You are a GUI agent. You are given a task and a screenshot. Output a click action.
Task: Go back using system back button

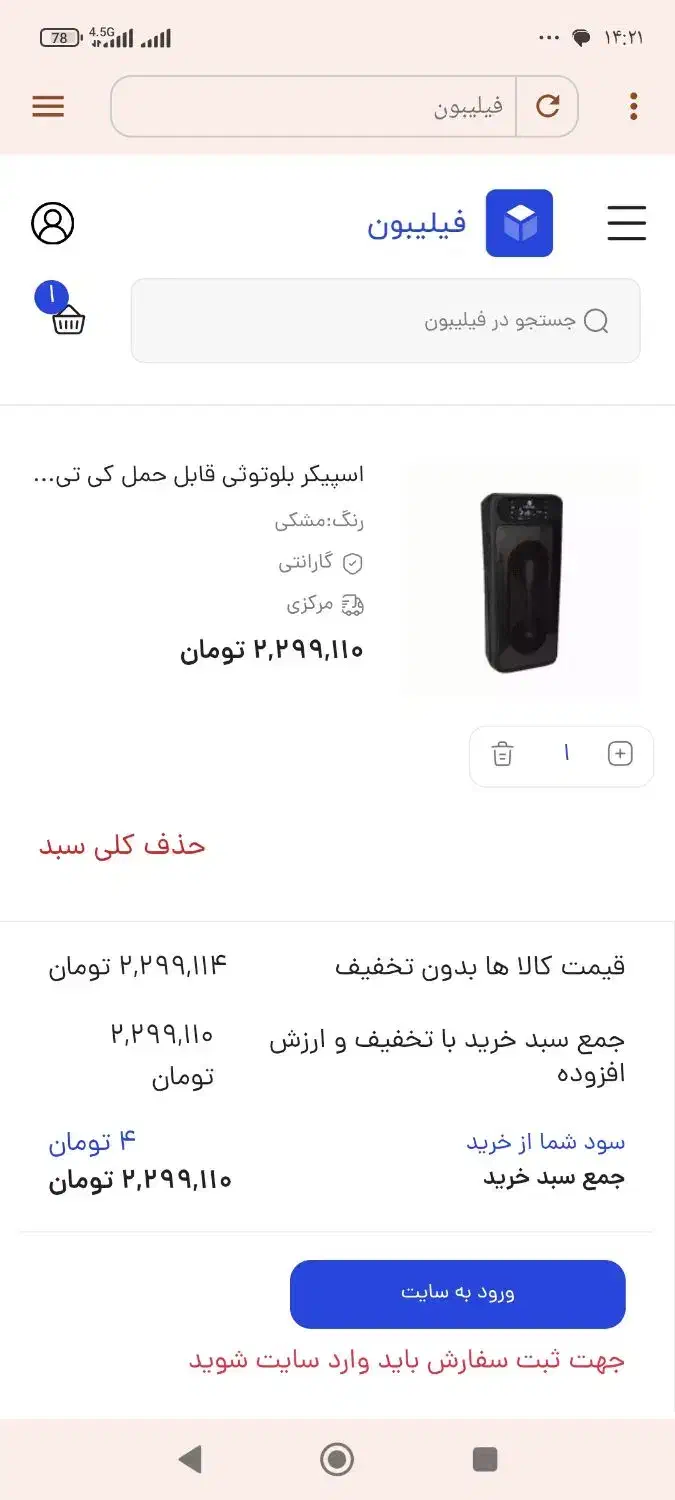point(189,1460)
